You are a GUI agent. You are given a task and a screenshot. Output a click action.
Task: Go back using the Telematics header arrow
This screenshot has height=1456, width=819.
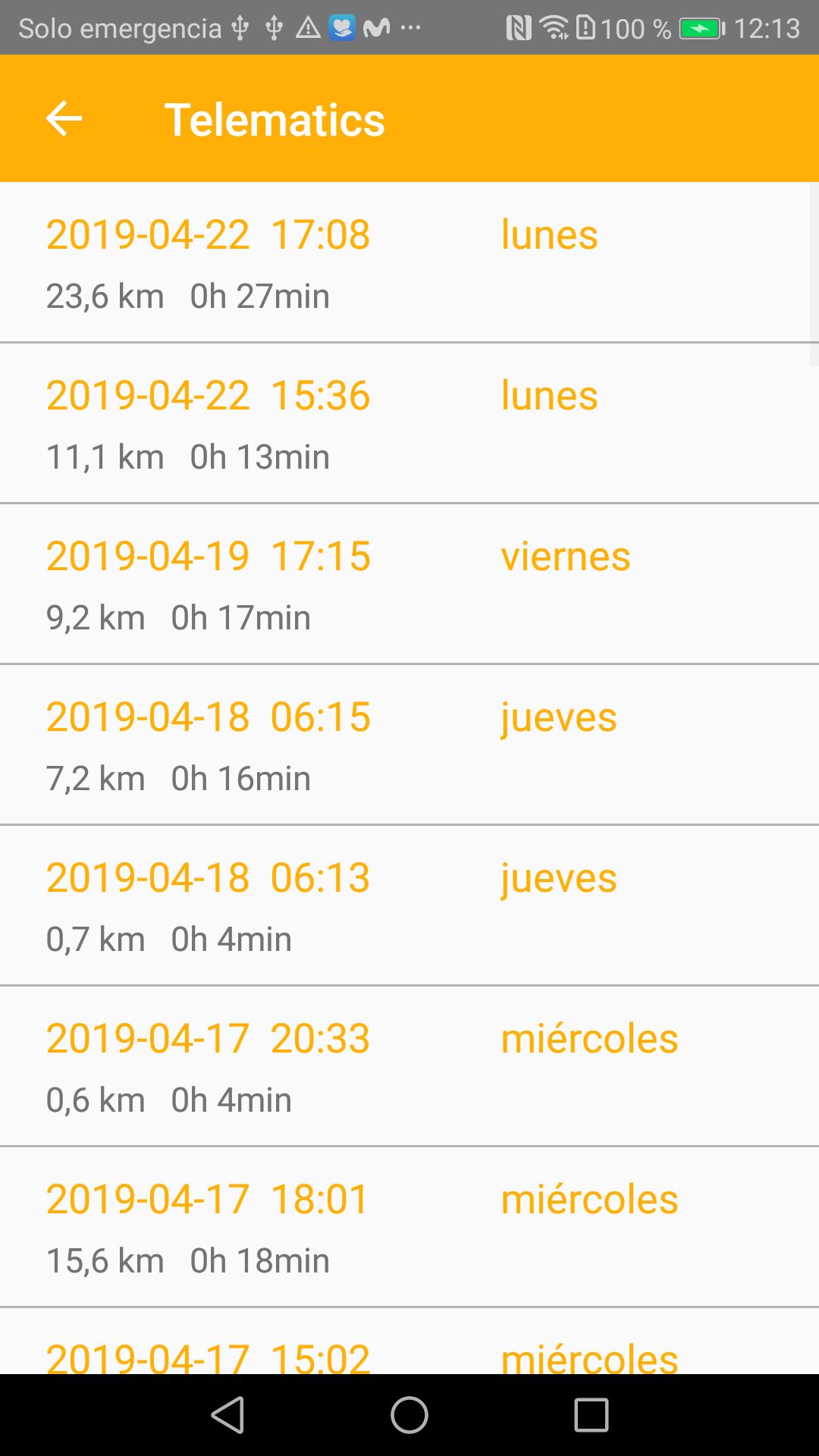click(x=64, y=119)
